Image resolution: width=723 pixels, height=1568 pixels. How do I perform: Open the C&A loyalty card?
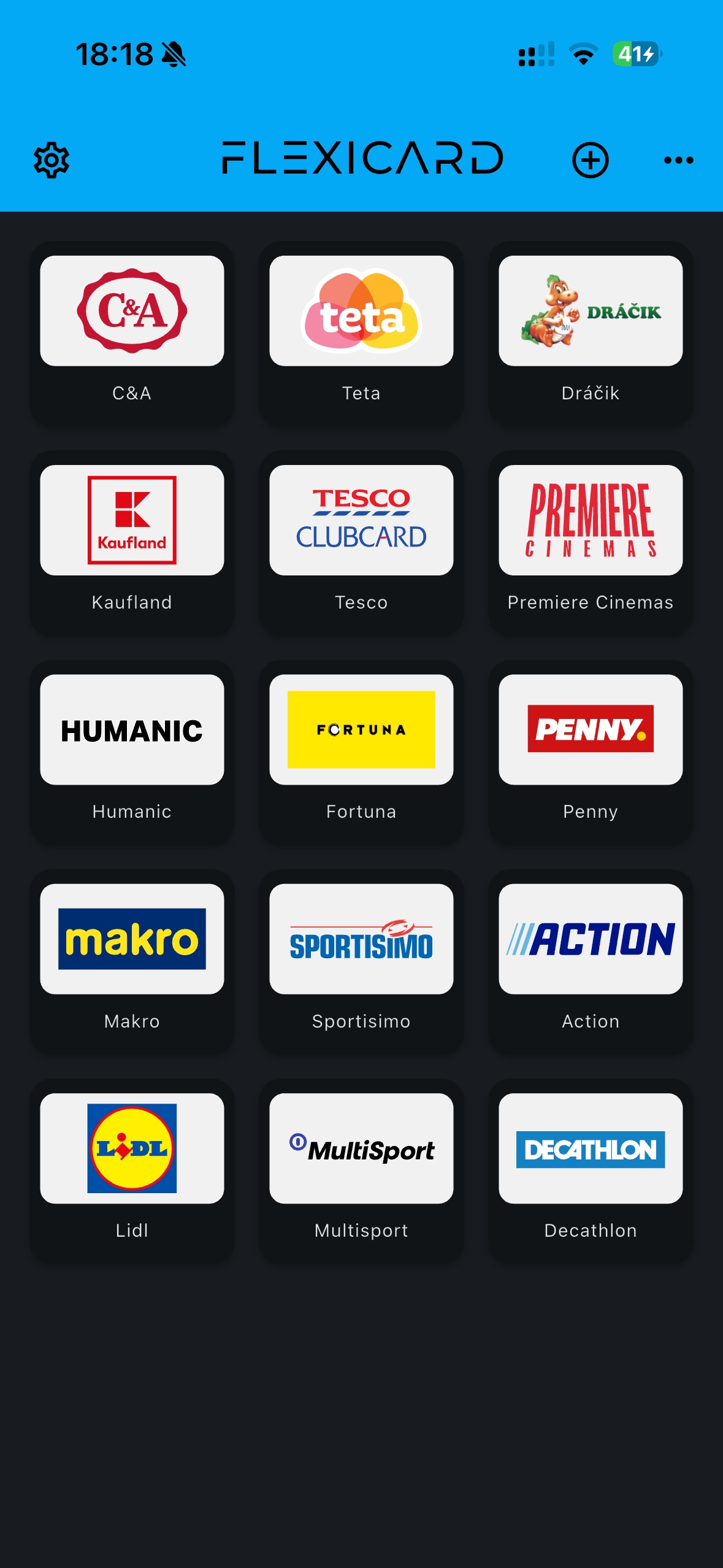click(132, 333)
